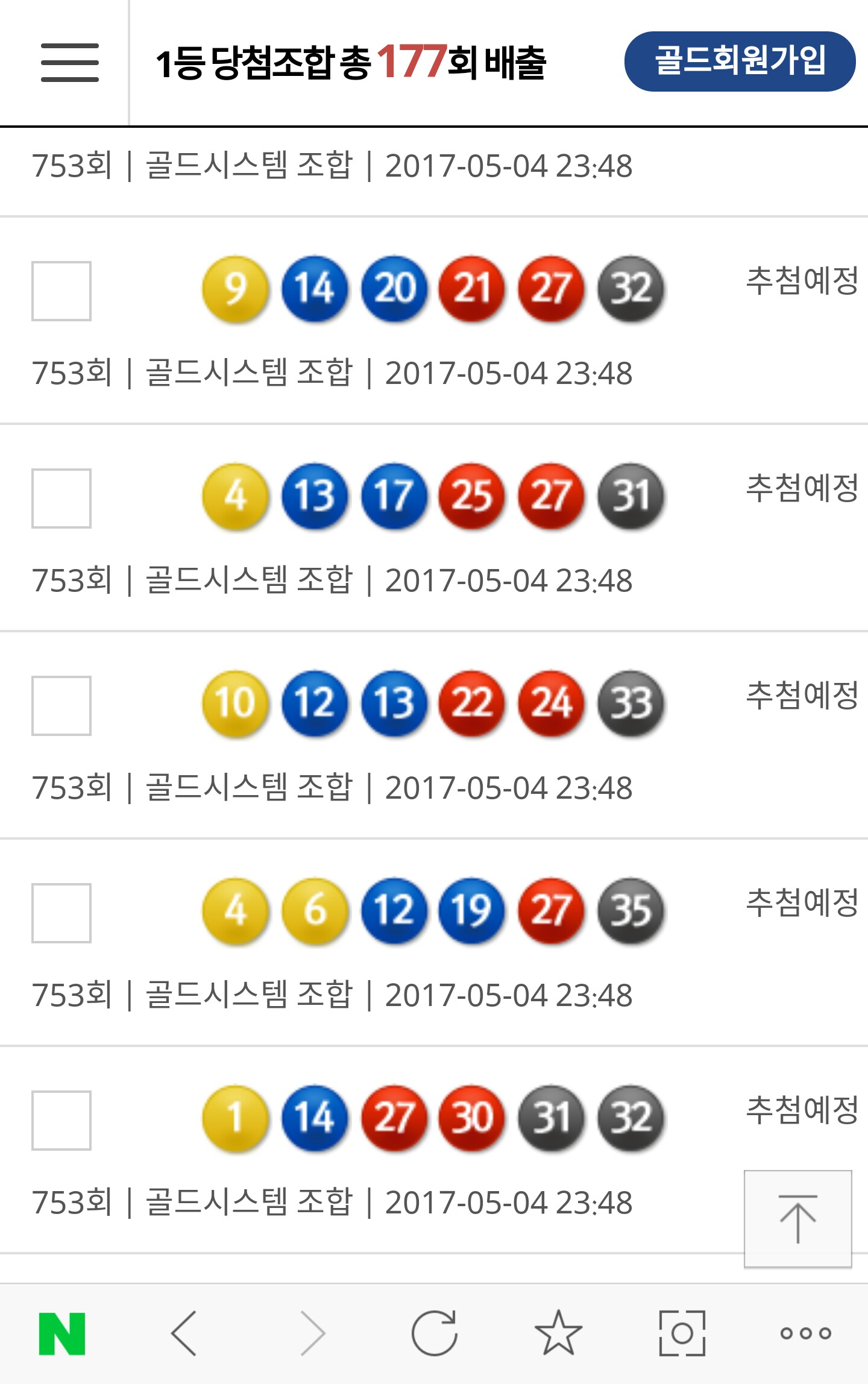Check the box for combination 9 14 20 21 27 32

pos(61,291)
